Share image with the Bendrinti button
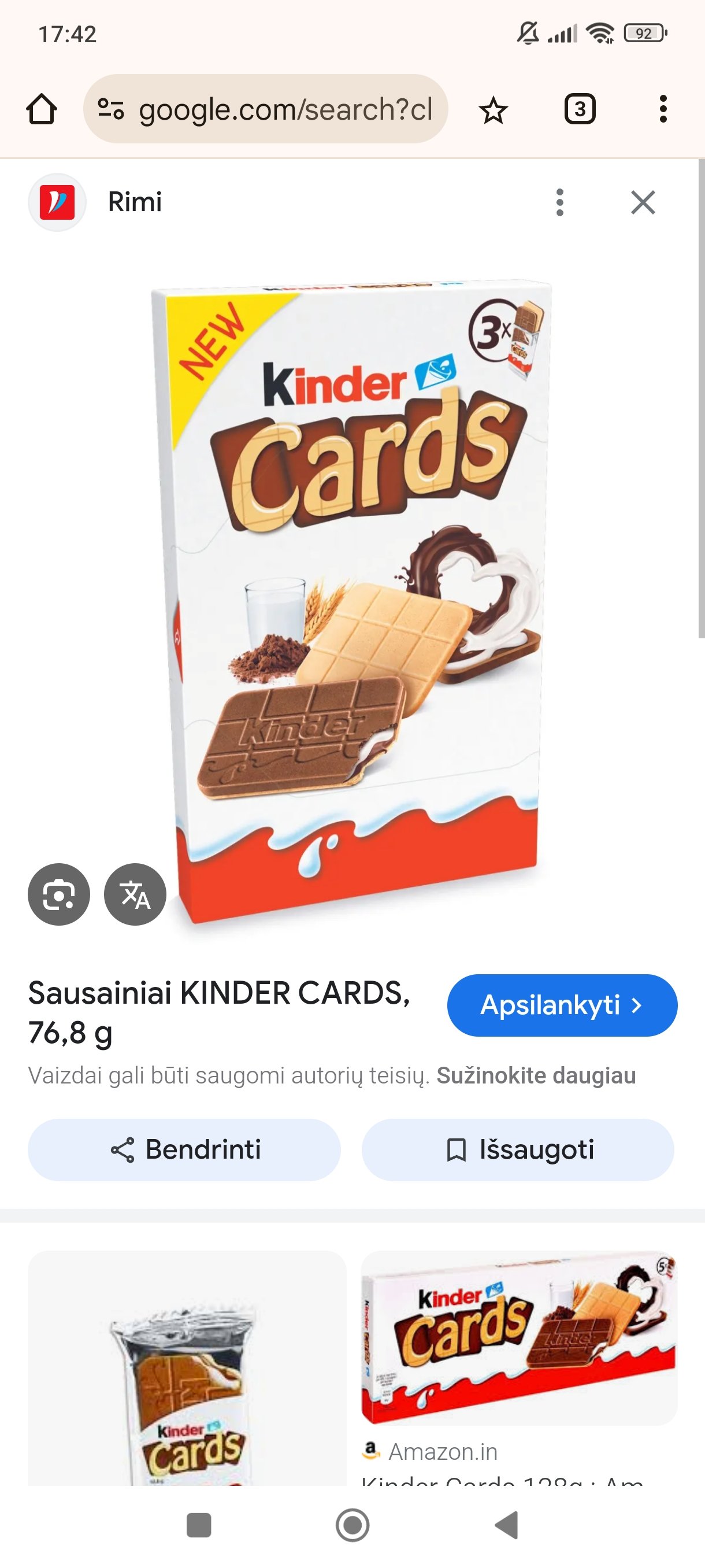The height and width of the screenshot is (1568, 705). click(x=184, y=1150)
